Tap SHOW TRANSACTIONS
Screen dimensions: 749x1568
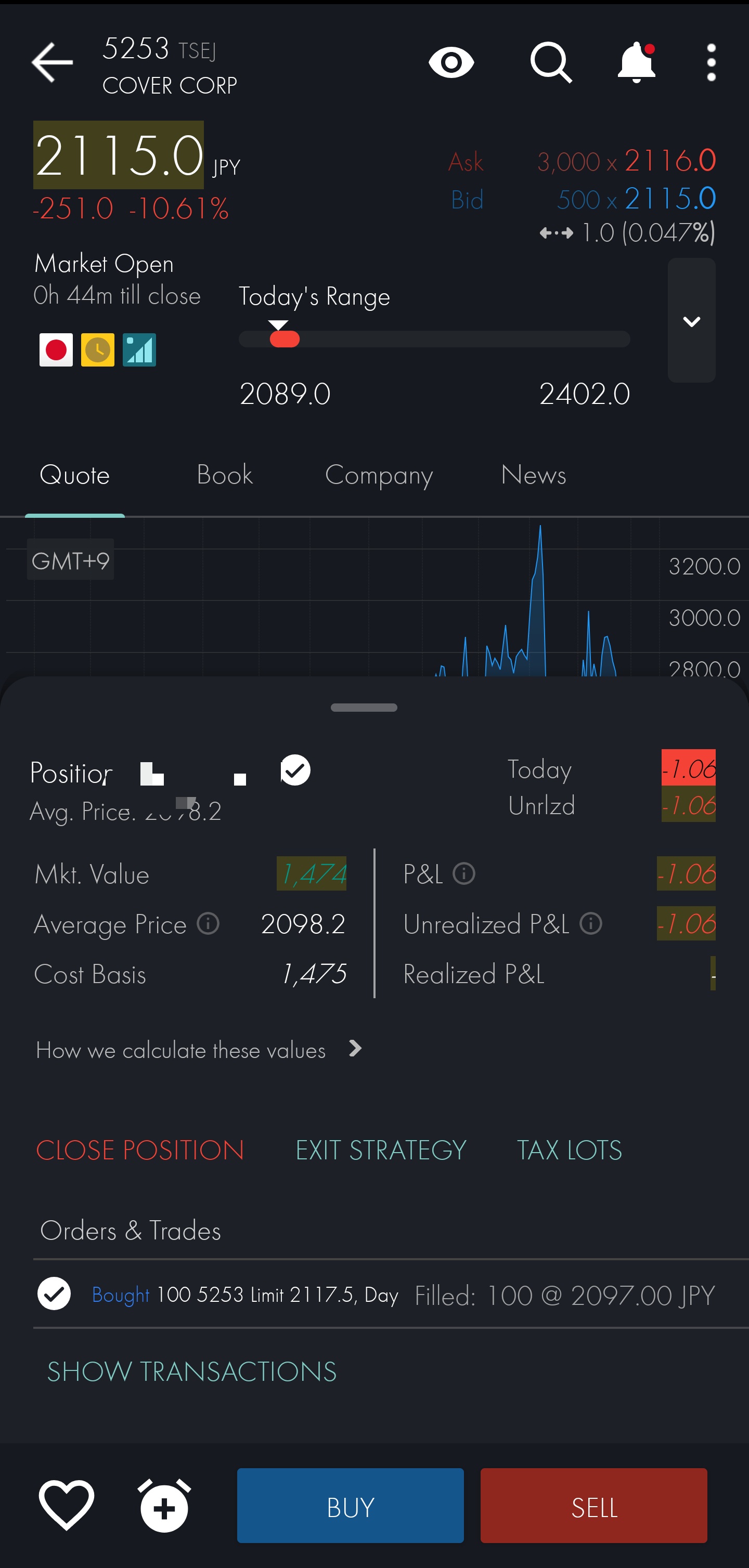(x=192, y=1372)
